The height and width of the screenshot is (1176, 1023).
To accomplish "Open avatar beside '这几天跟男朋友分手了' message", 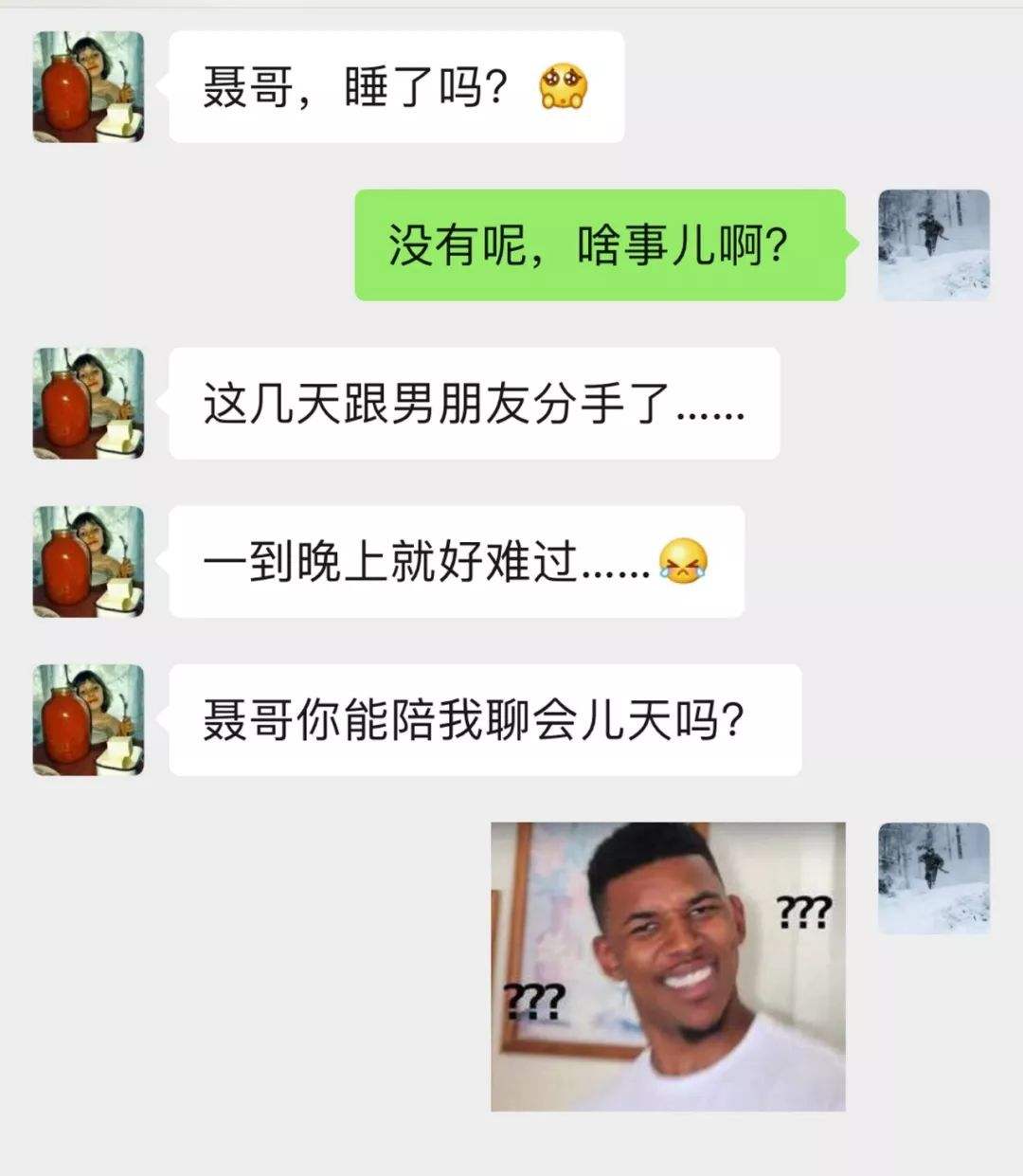I will [89, 404].
